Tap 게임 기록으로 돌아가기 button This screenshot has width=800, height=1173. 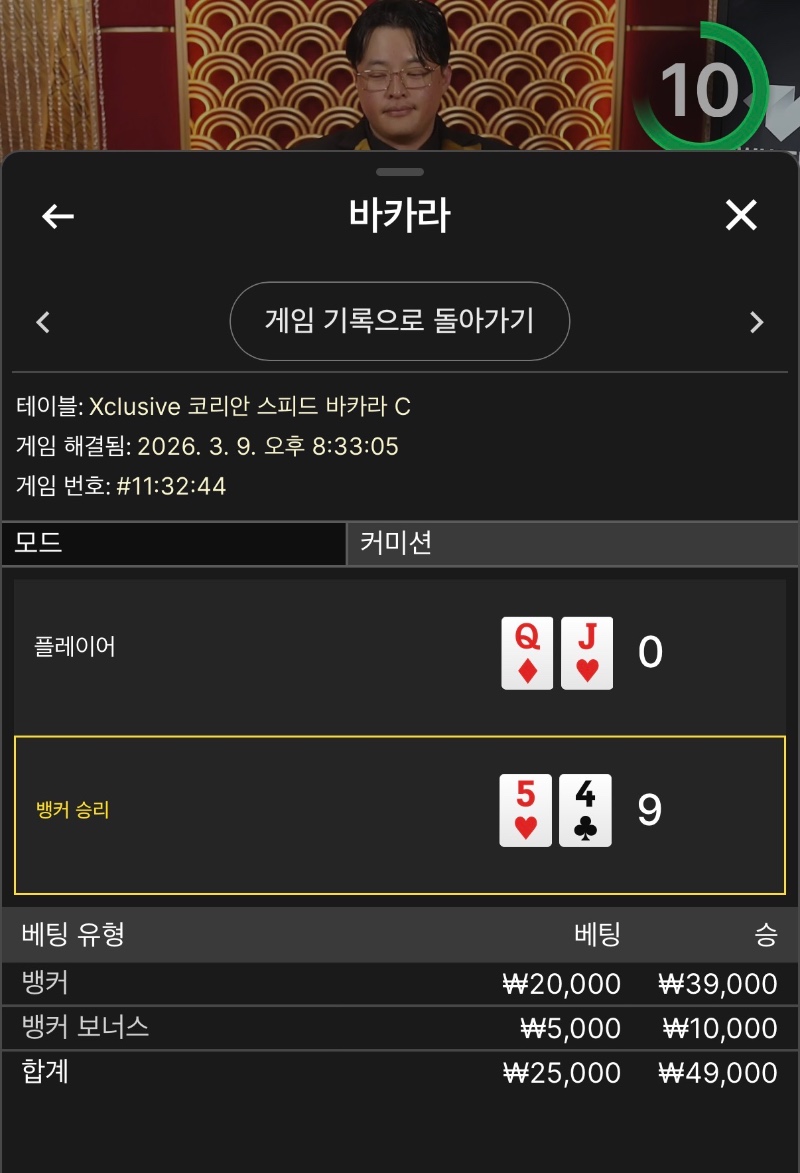(399, 321)
